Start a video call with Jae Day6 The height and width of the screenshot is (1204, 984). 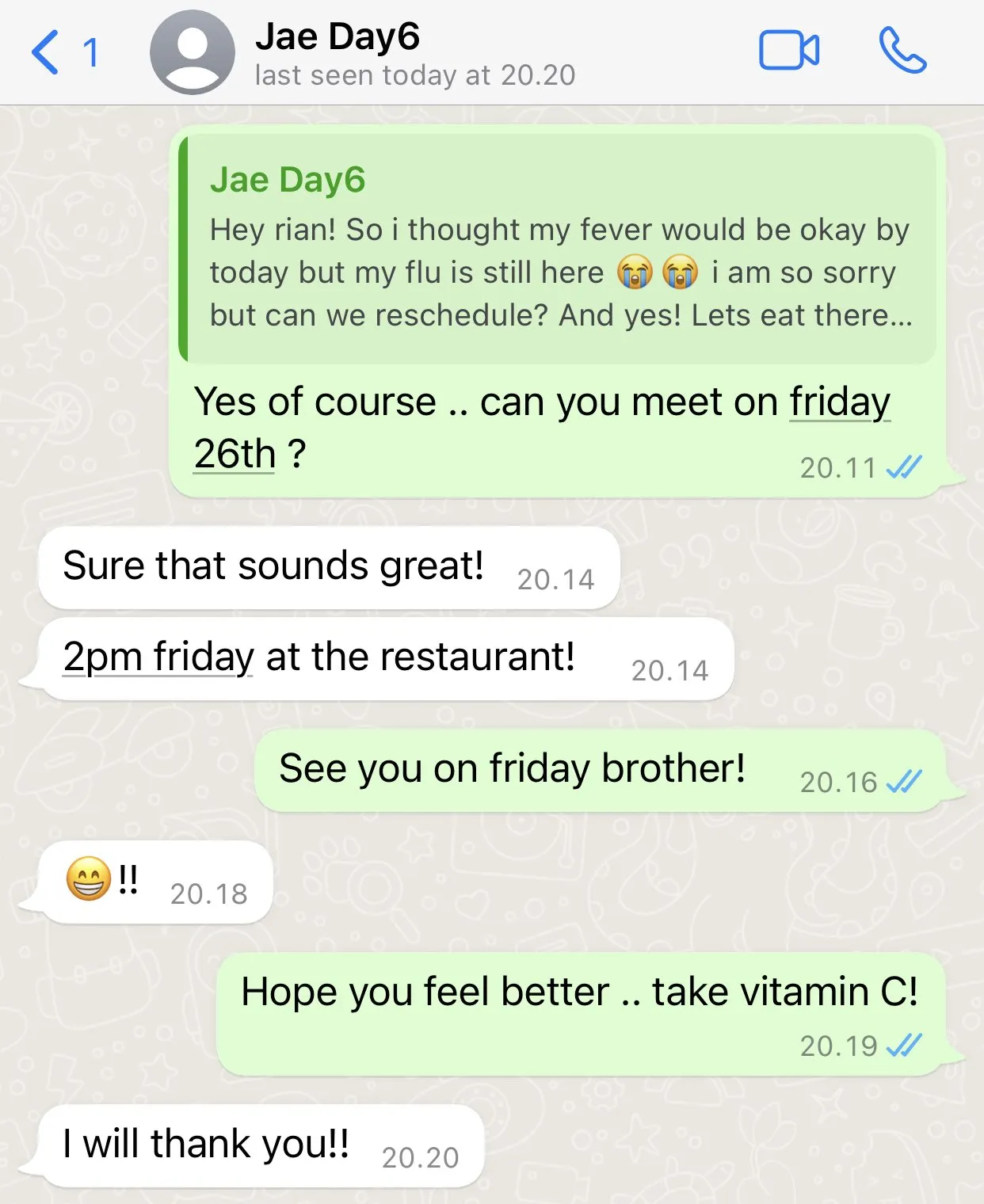click(x=788, y=51)
